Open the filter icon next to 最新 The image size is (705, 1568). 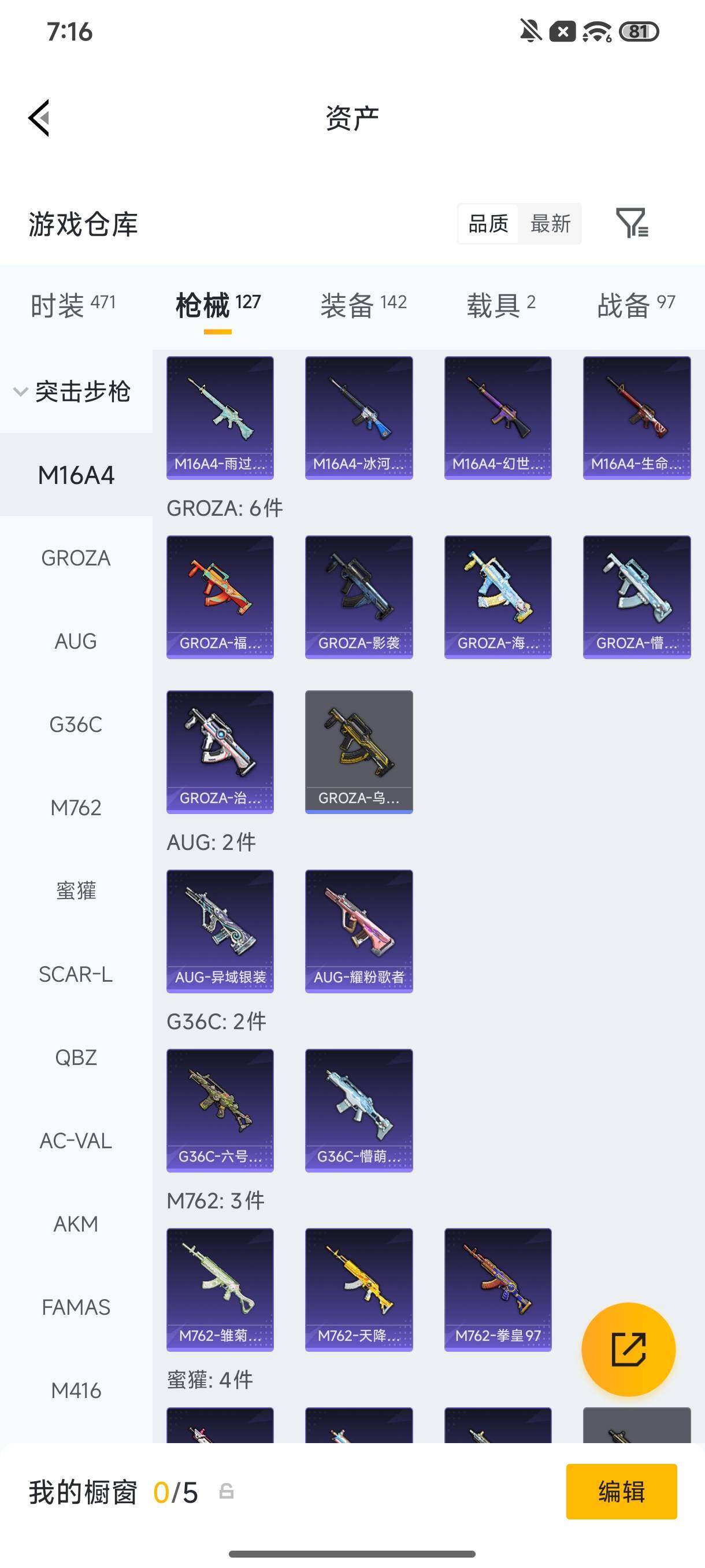(632, 223)
